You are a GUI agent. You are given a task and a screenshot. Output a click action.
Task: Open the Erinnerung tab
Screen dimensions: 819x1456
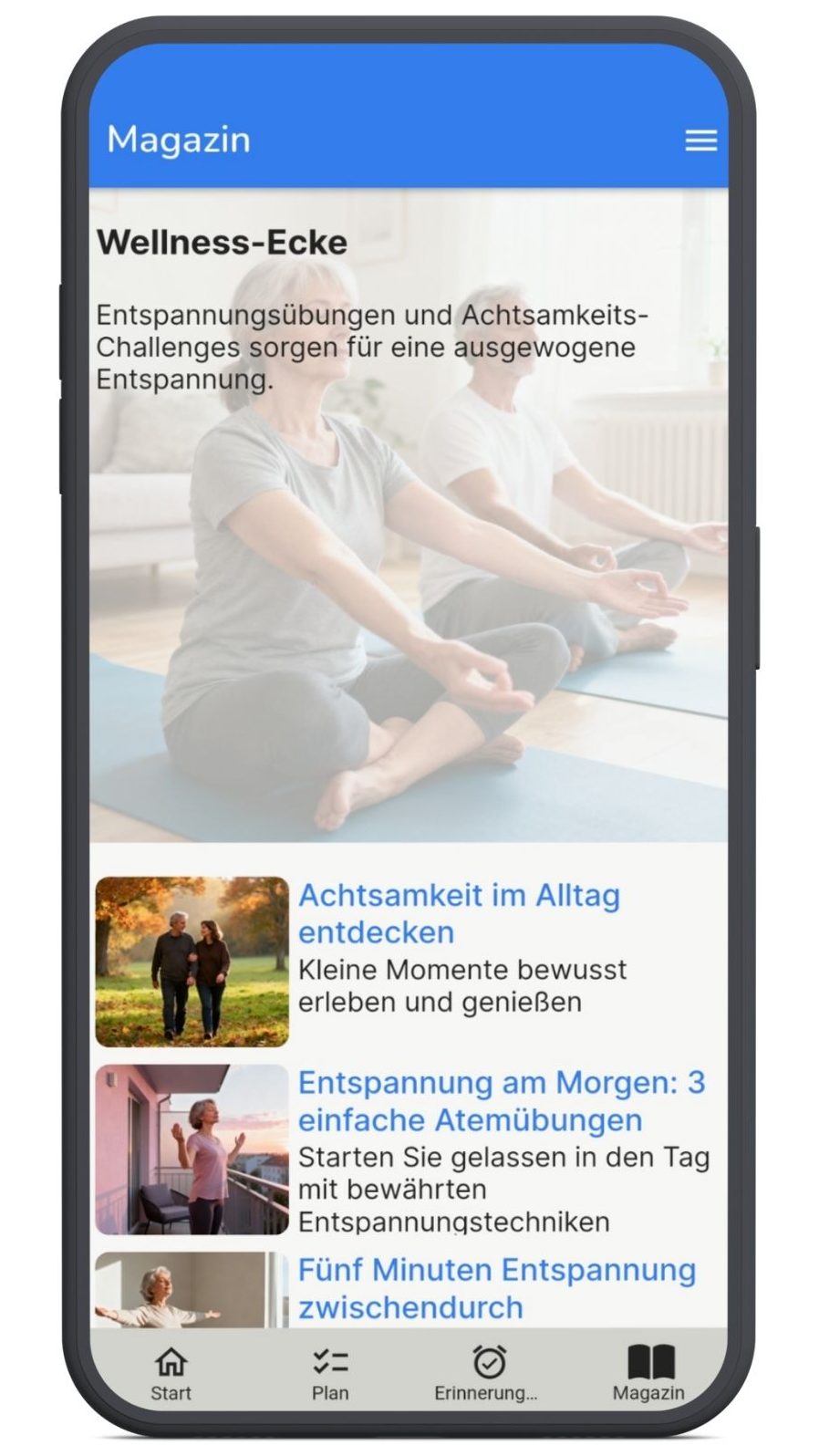tap(487, 1372)
